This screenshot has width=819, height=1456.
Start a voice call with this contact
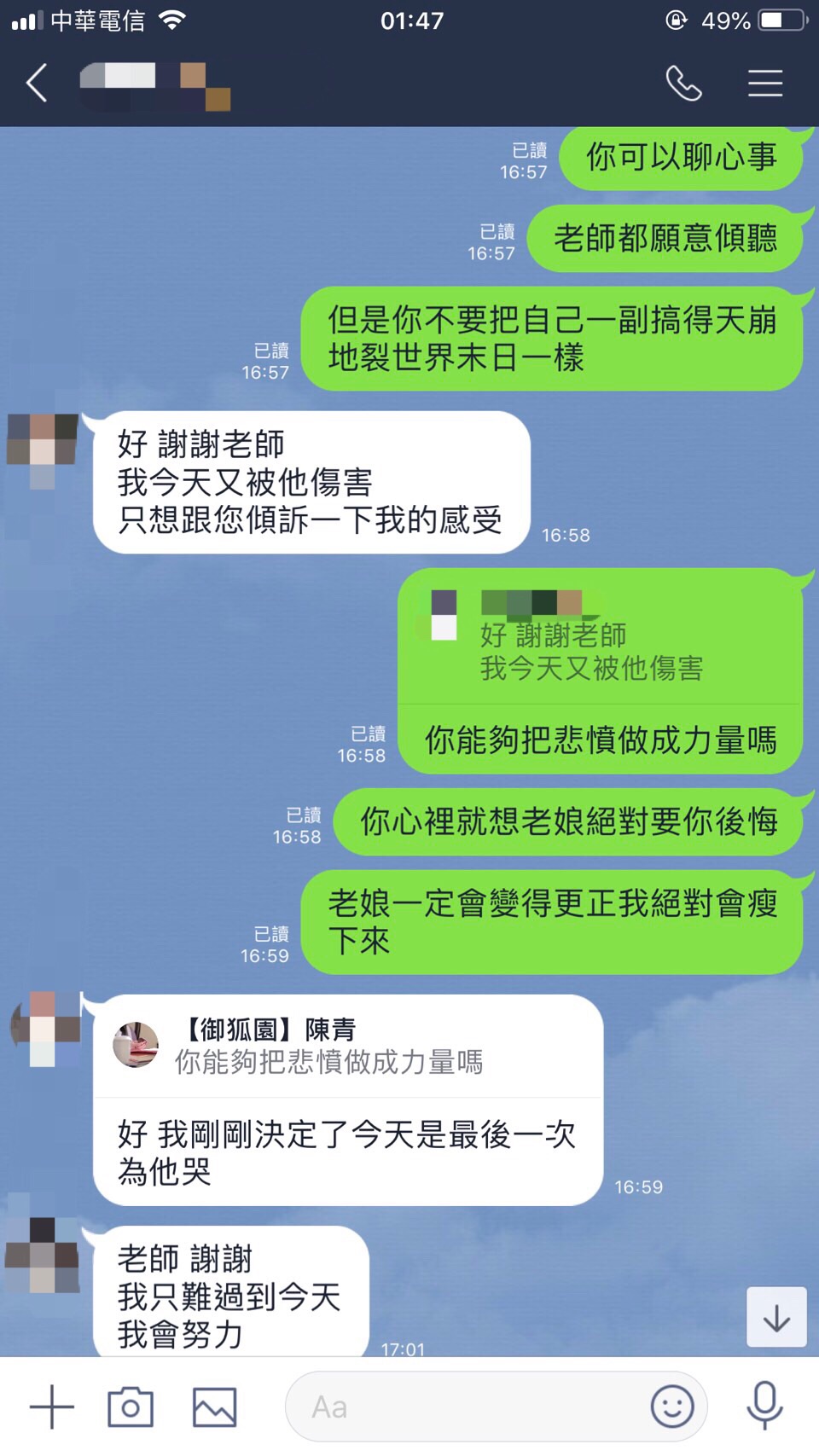point(683,84)
